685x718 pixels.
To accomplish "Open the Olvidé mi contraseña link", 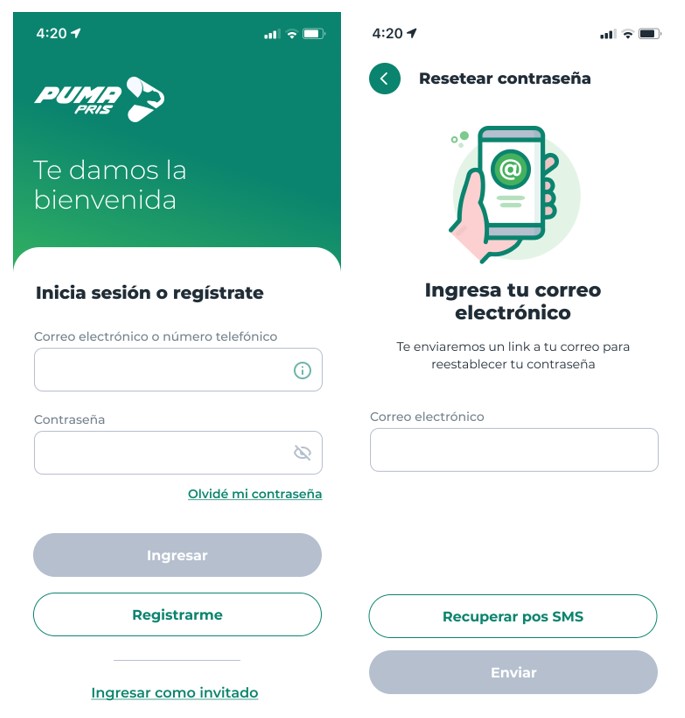I will pyautogui.click(x=255, y=494).
